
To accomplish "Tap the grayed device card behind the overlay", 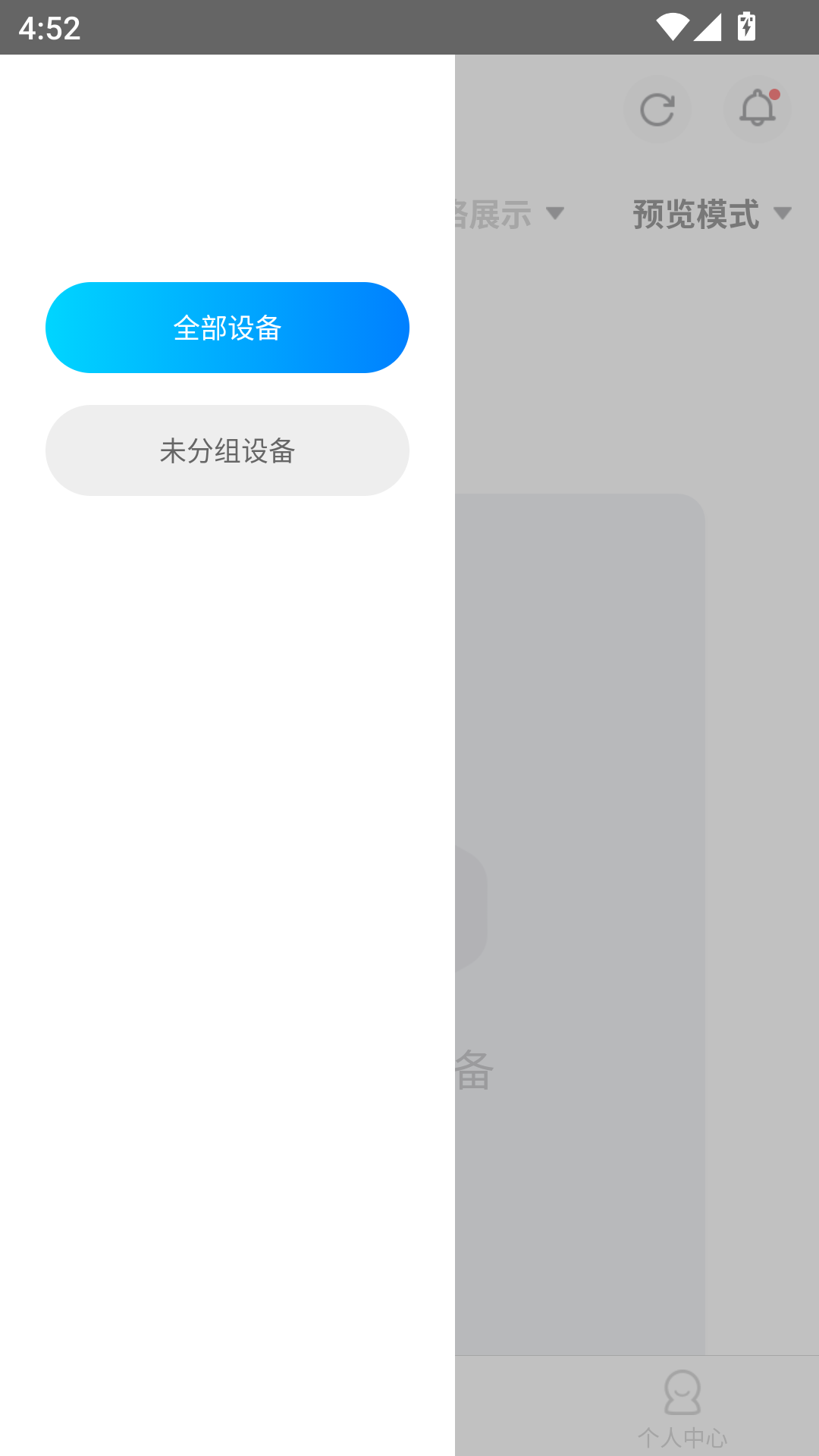I will click(x=579, y=910).
